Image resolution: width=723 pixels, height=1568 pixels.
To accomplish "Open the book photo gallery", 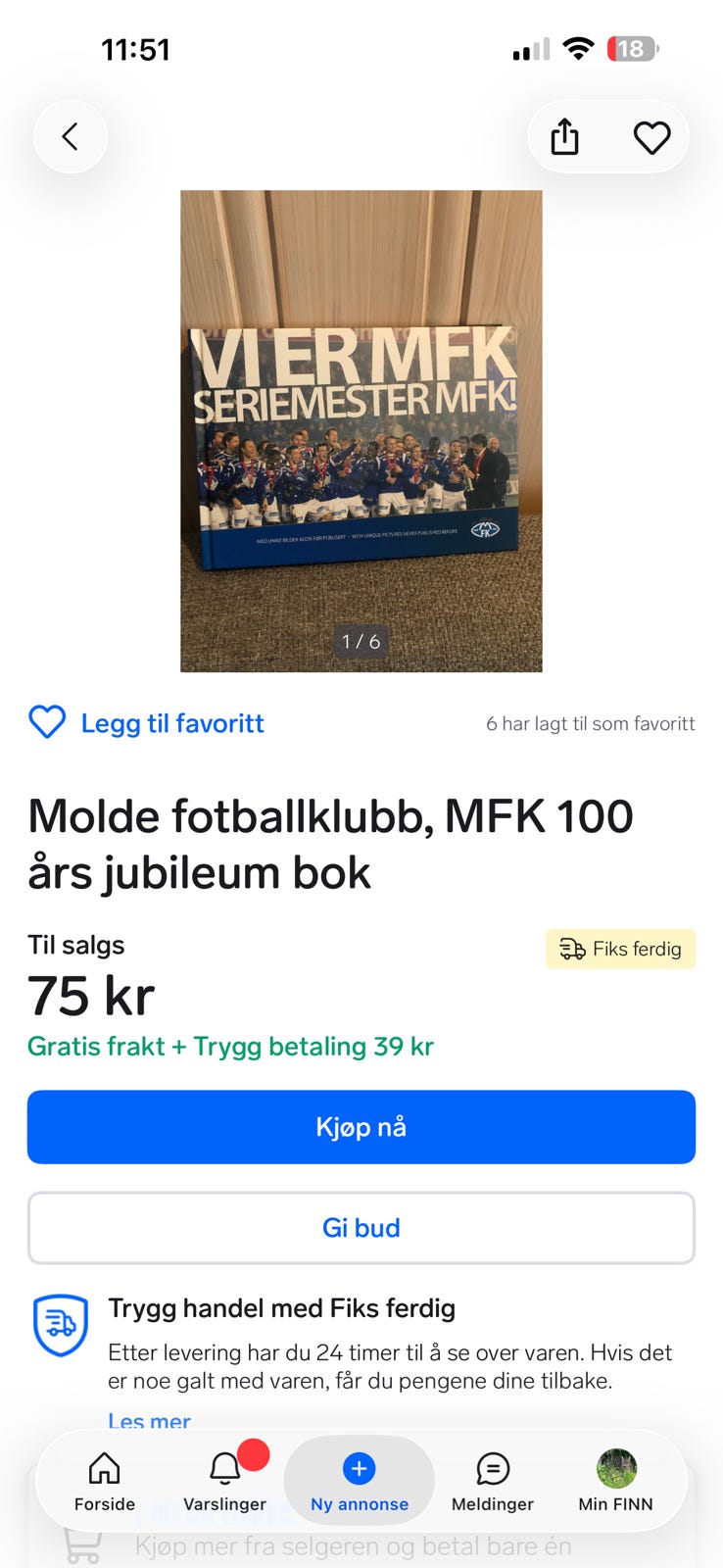I will (361, 431).
